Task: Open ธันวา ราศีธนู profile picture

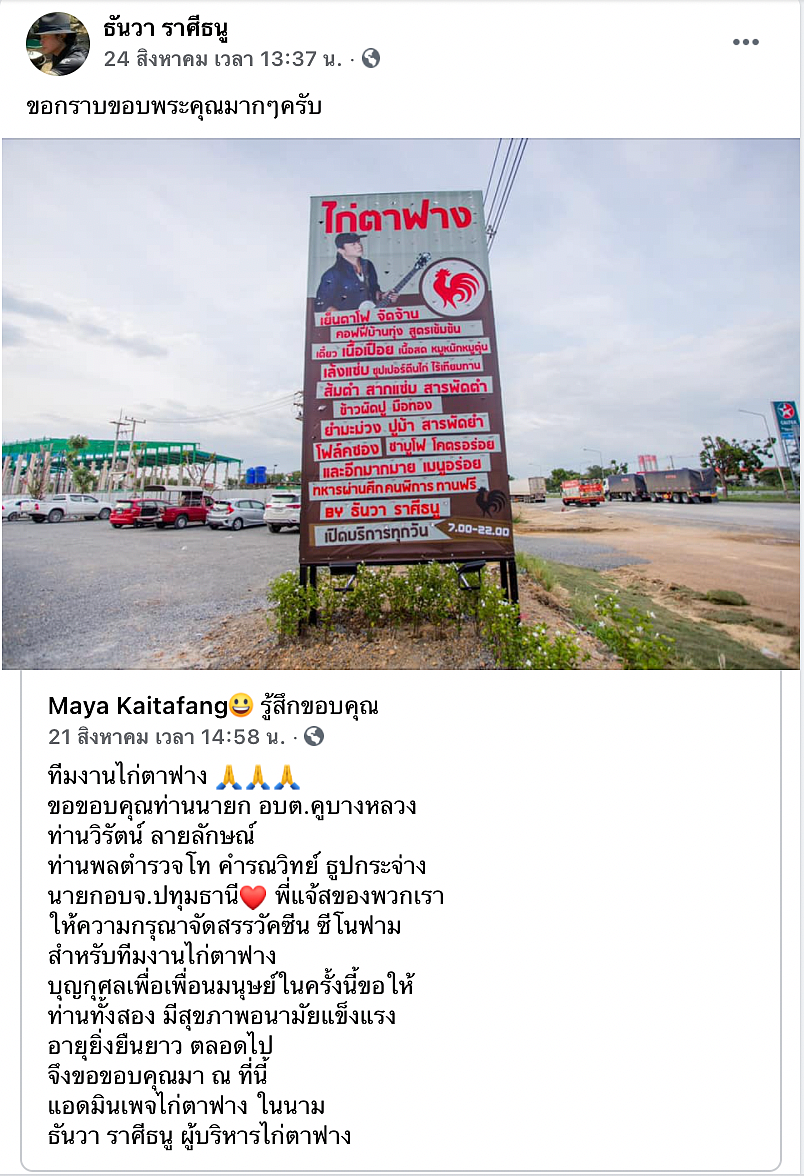Action: tap(57, 44)
